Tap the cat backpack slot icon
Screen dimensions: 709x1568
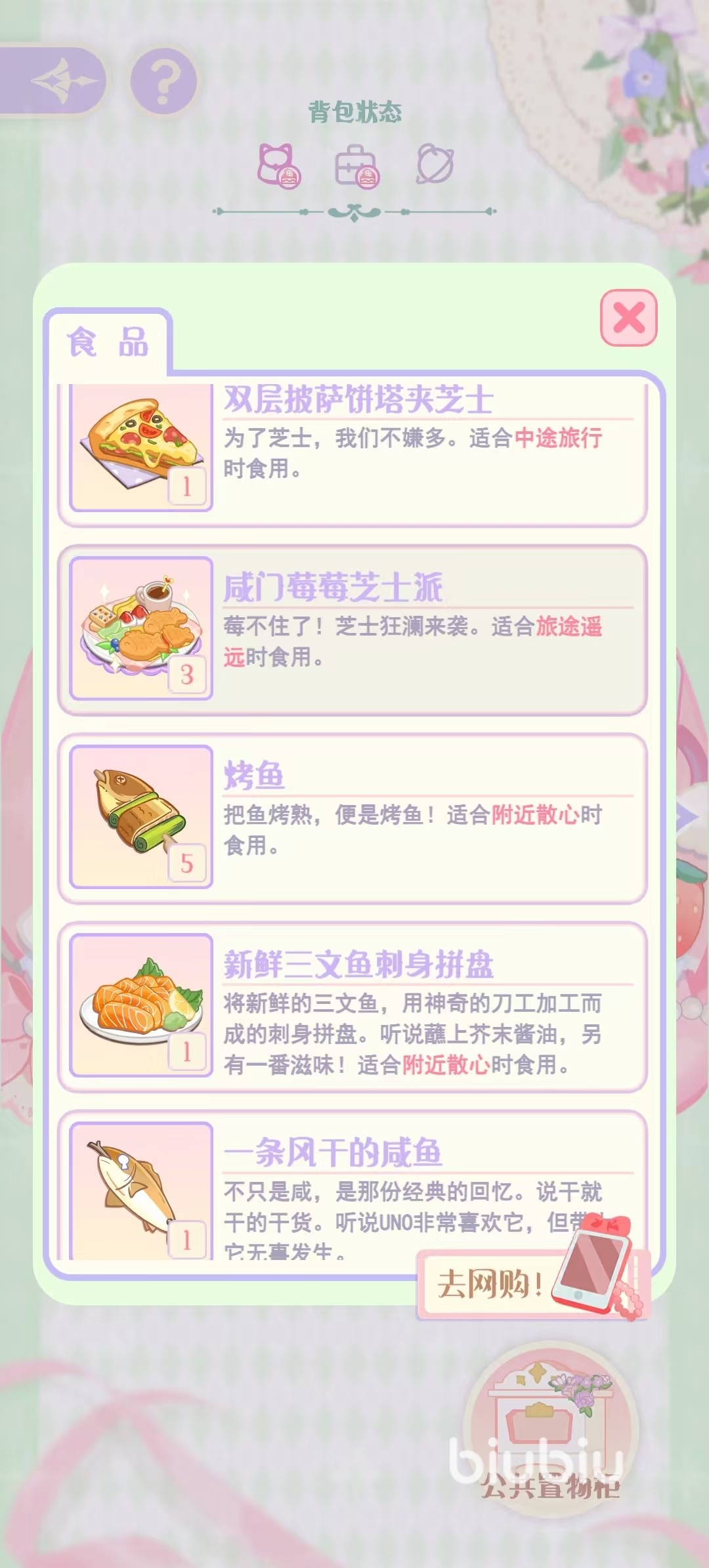click(x=278, y=165)
